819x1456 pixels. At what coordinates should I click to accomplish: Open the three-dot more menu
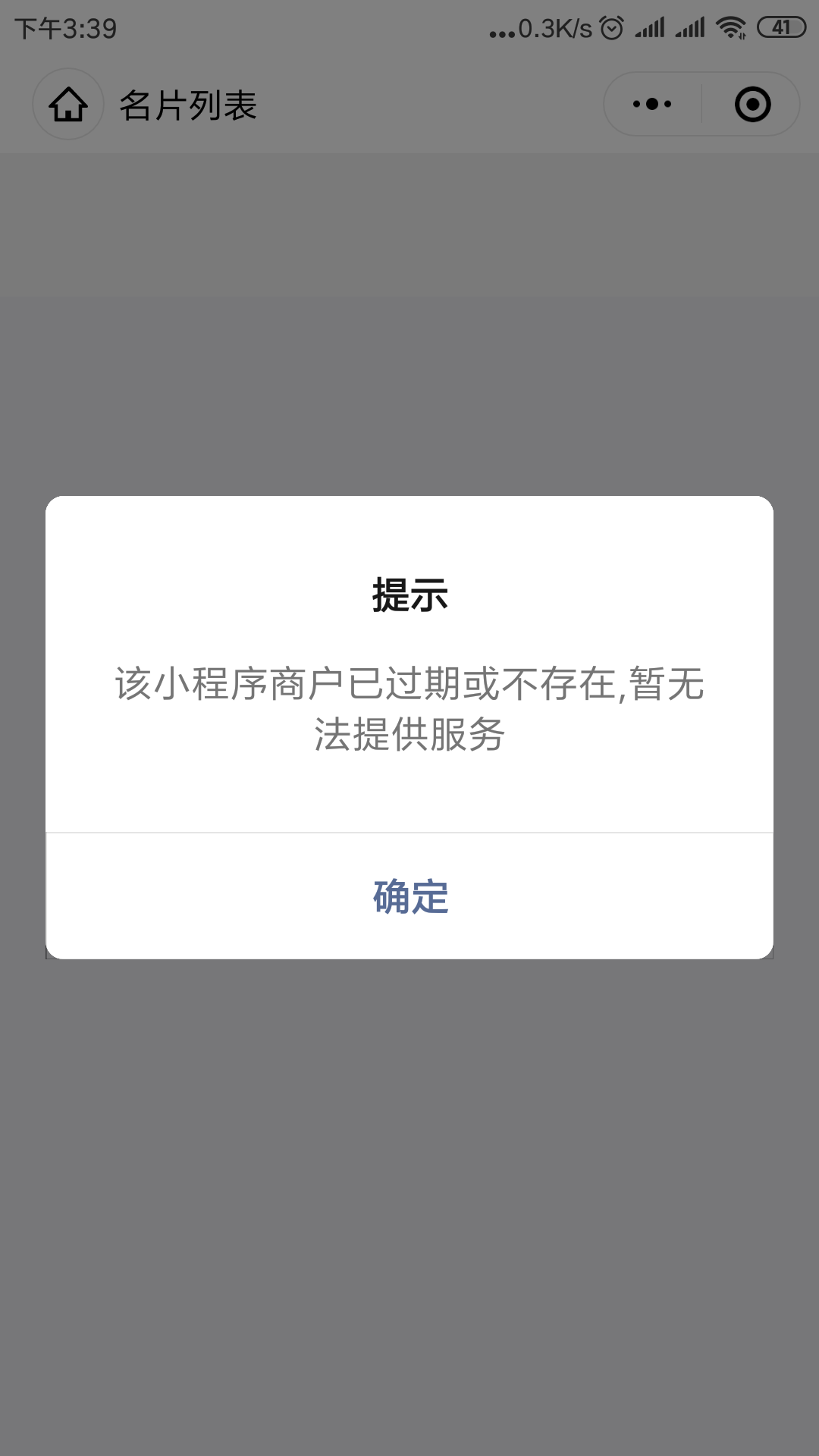(x=652, y=105)
